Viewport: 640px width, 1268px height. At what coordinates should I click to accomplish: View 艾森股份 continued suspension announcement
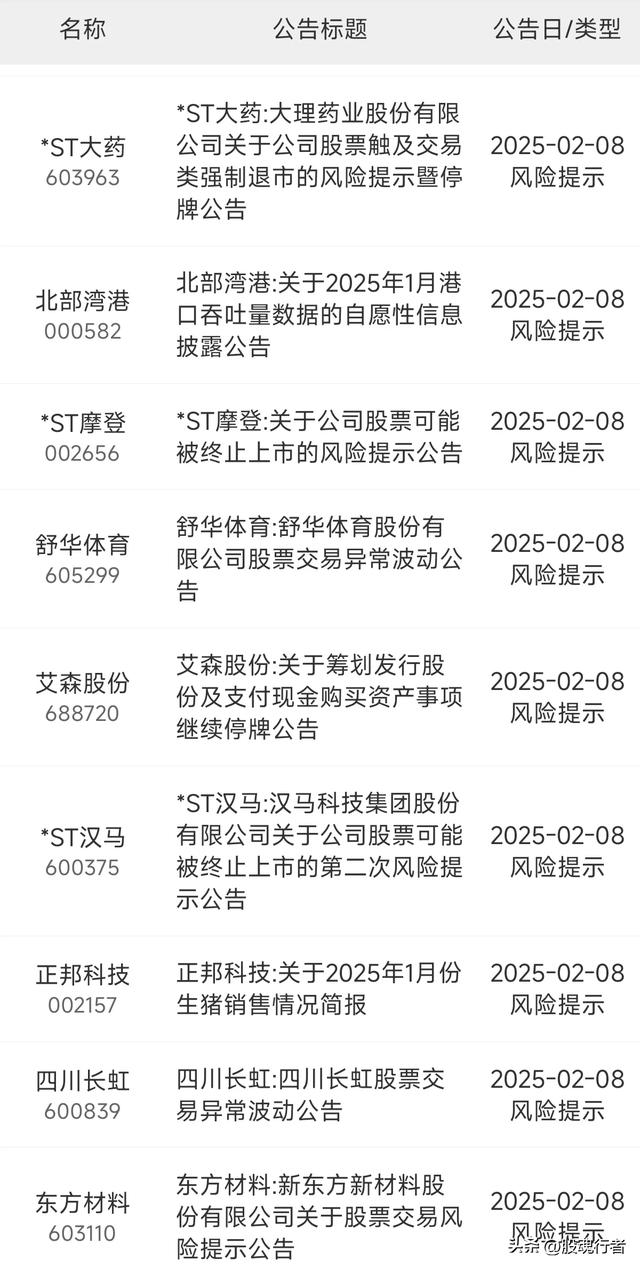click(x=319, y=697)
